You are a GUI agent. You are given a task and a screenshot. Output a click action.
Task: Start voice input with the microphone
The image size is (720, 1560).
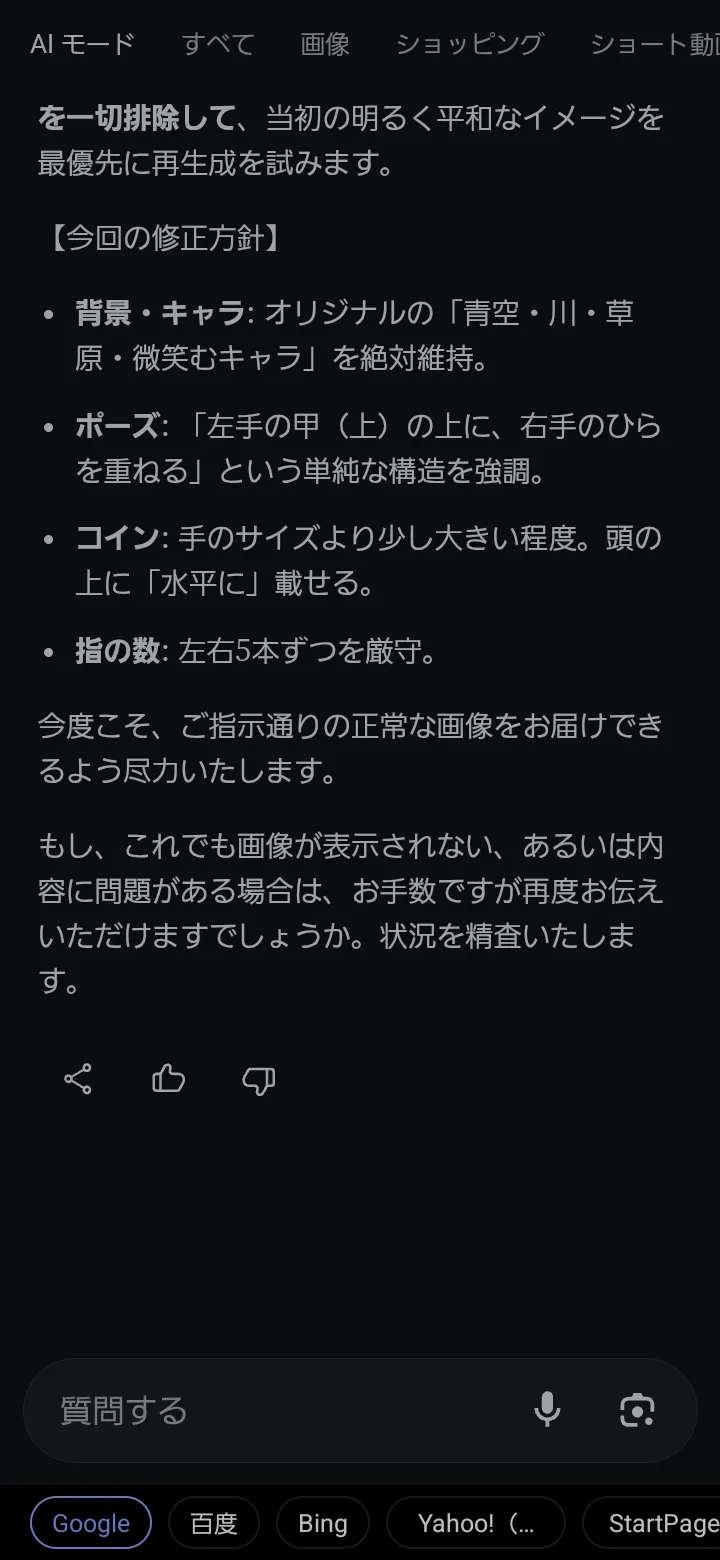pyautogui.click(x=546, y=1411)
